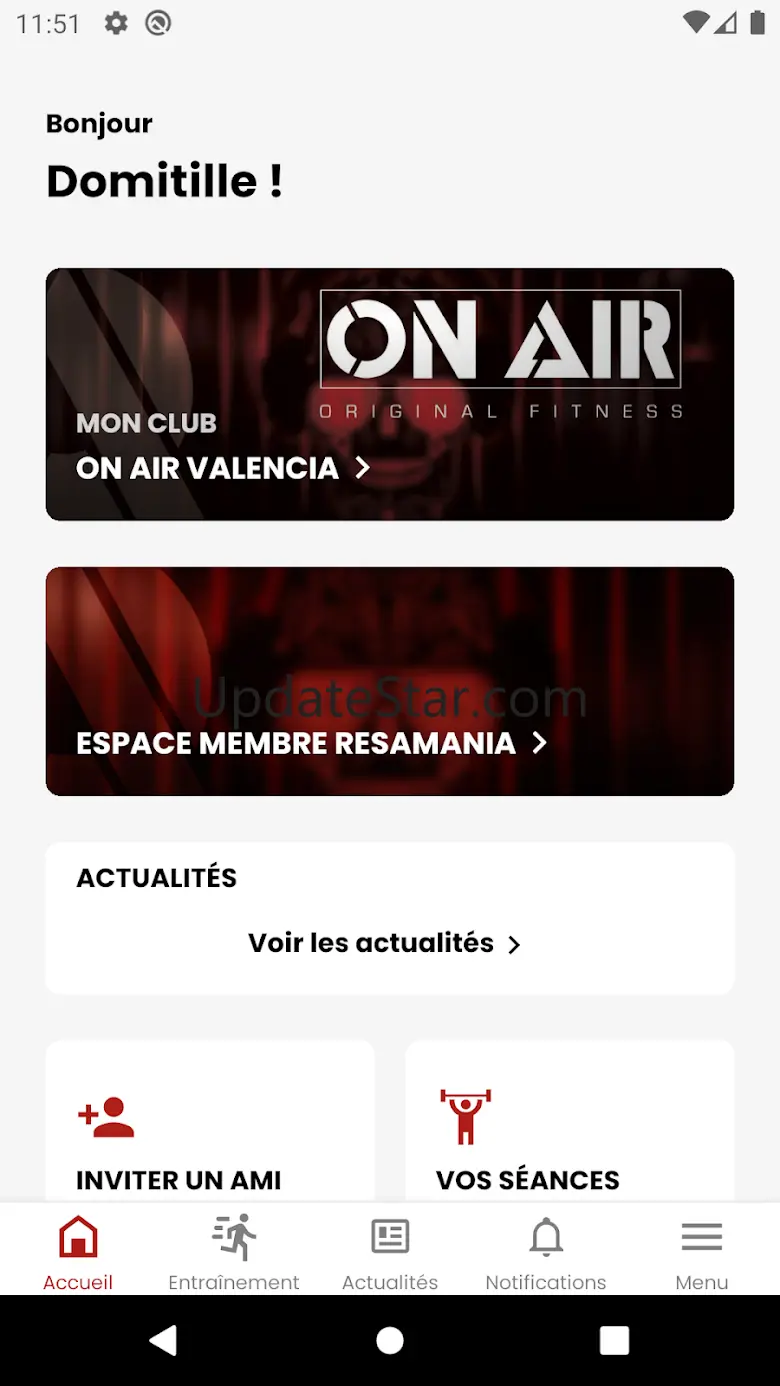Go to the system home screen
This screenshot has width=780, height=1386.
pyautogui.click(x=390, y=1340)
